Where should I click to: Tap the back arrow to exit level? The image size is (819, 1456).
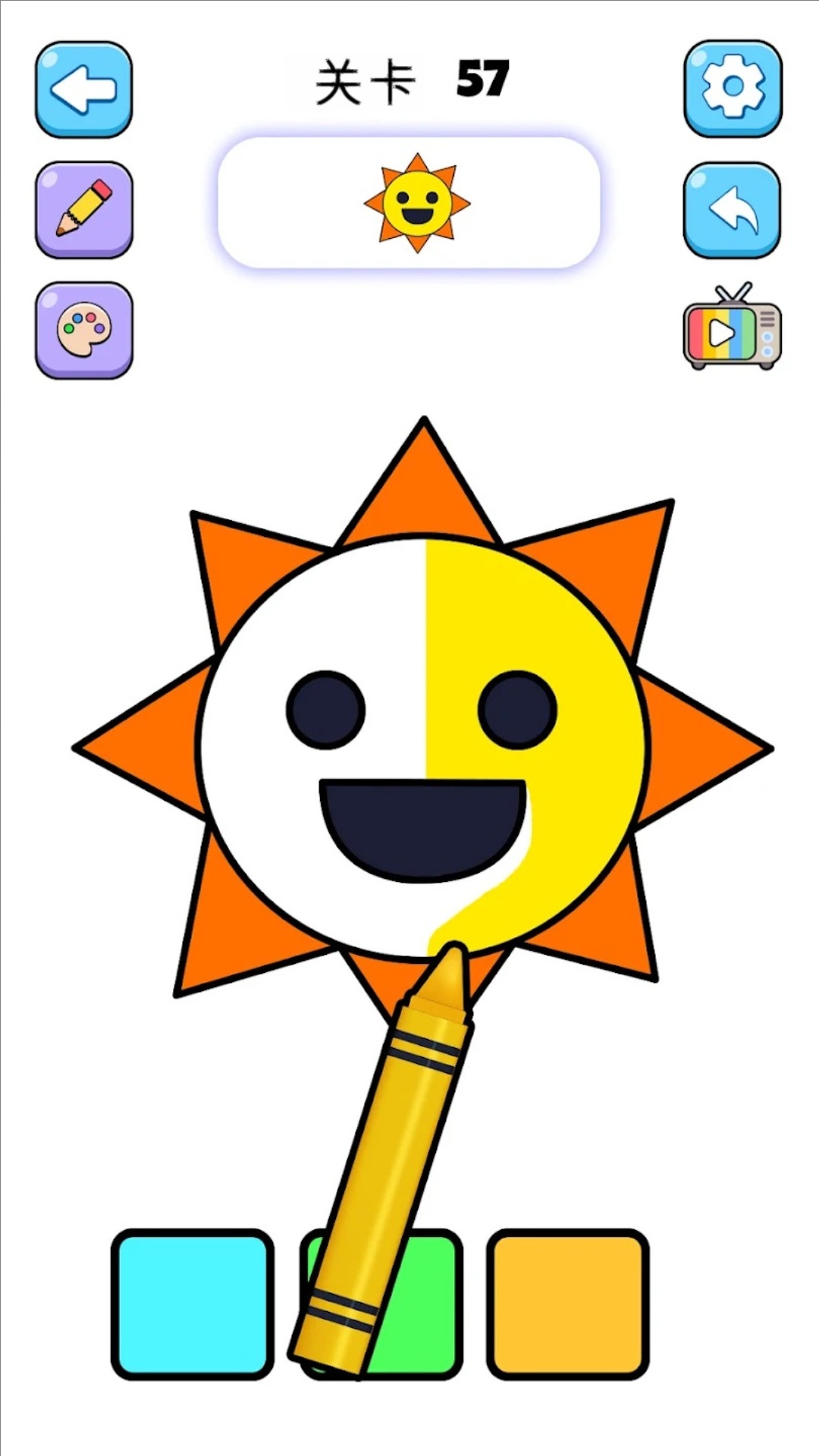84,89
